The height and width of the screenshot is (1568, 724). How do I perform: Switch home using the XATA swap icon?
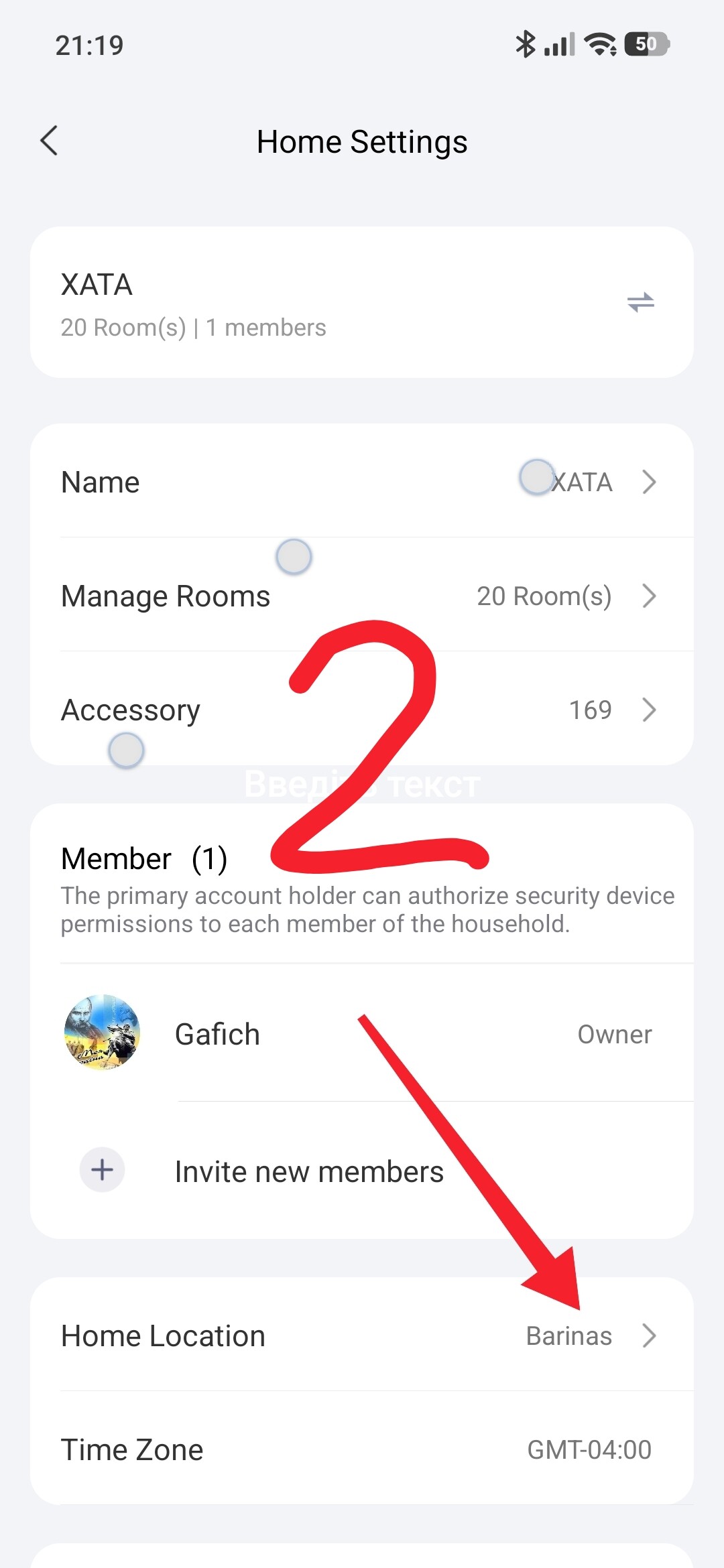(x=640, y=302)
